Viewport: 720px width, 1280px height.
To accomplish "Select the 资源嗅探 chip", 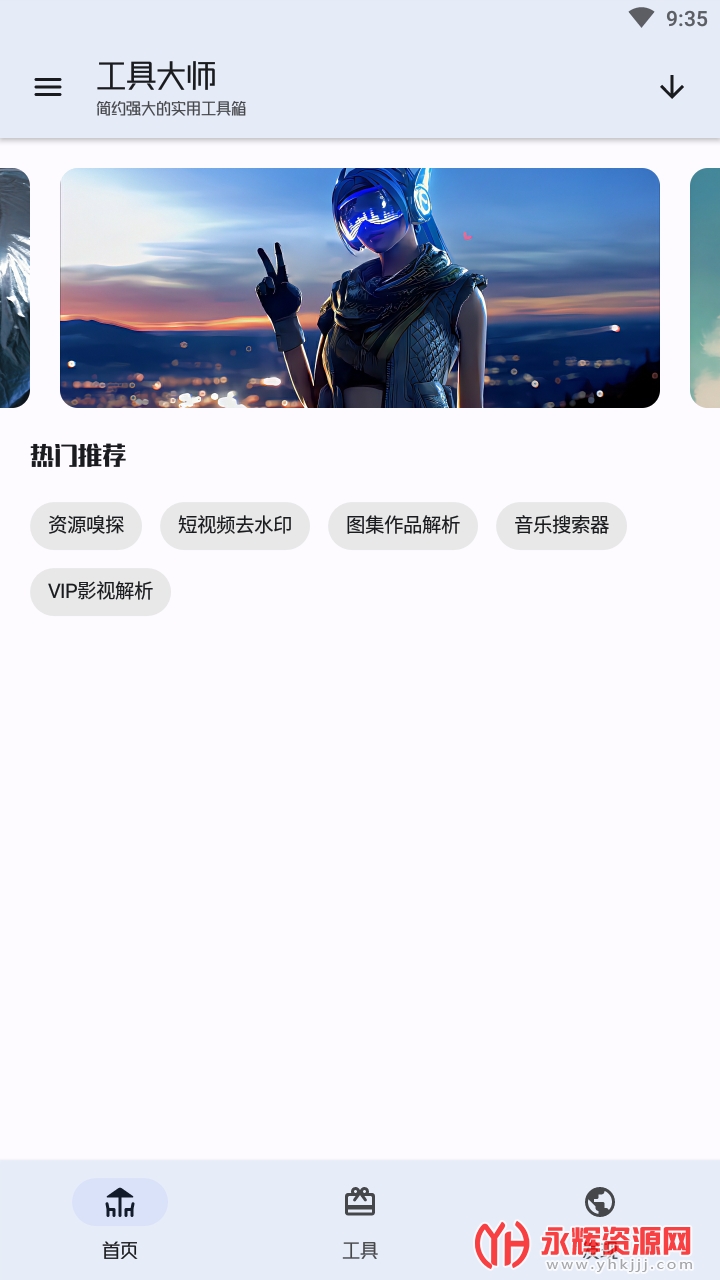I will pos(86,526).
